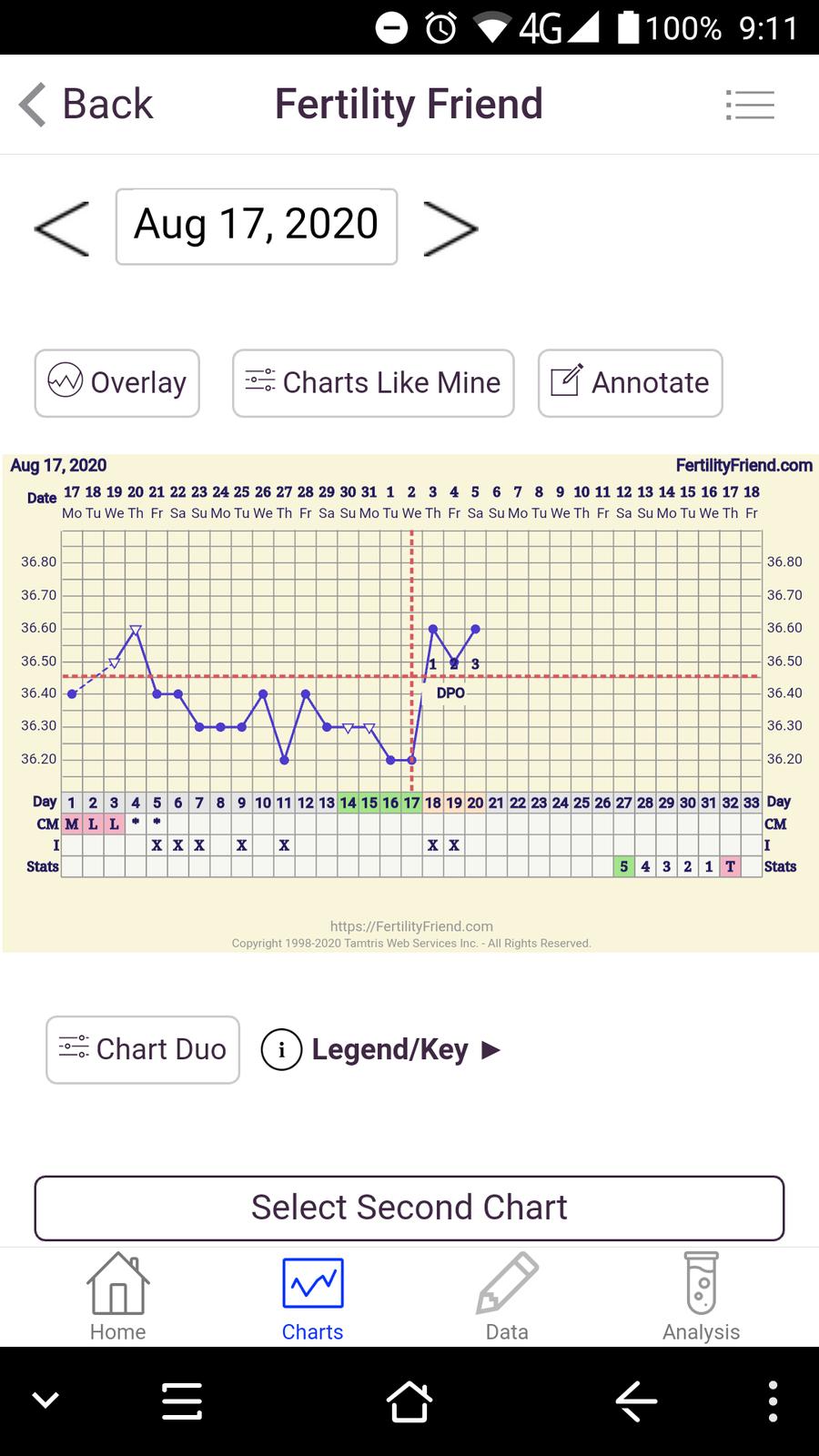The width and height of the screenshot is (819, 1456).
Task: Tap the system home button
Action: (x=409, y=1401)
